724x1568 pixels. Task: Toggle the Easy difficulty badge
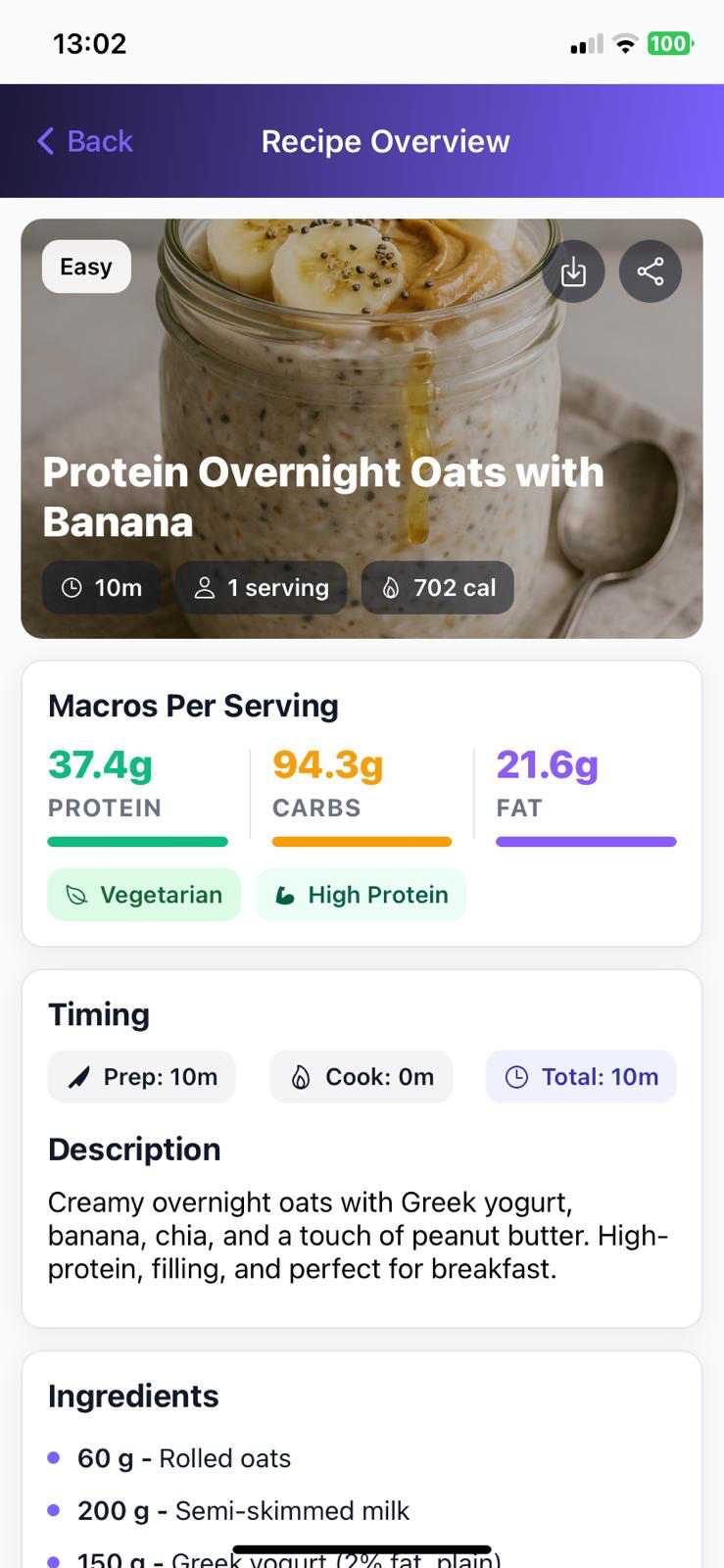tap(85, 266)
